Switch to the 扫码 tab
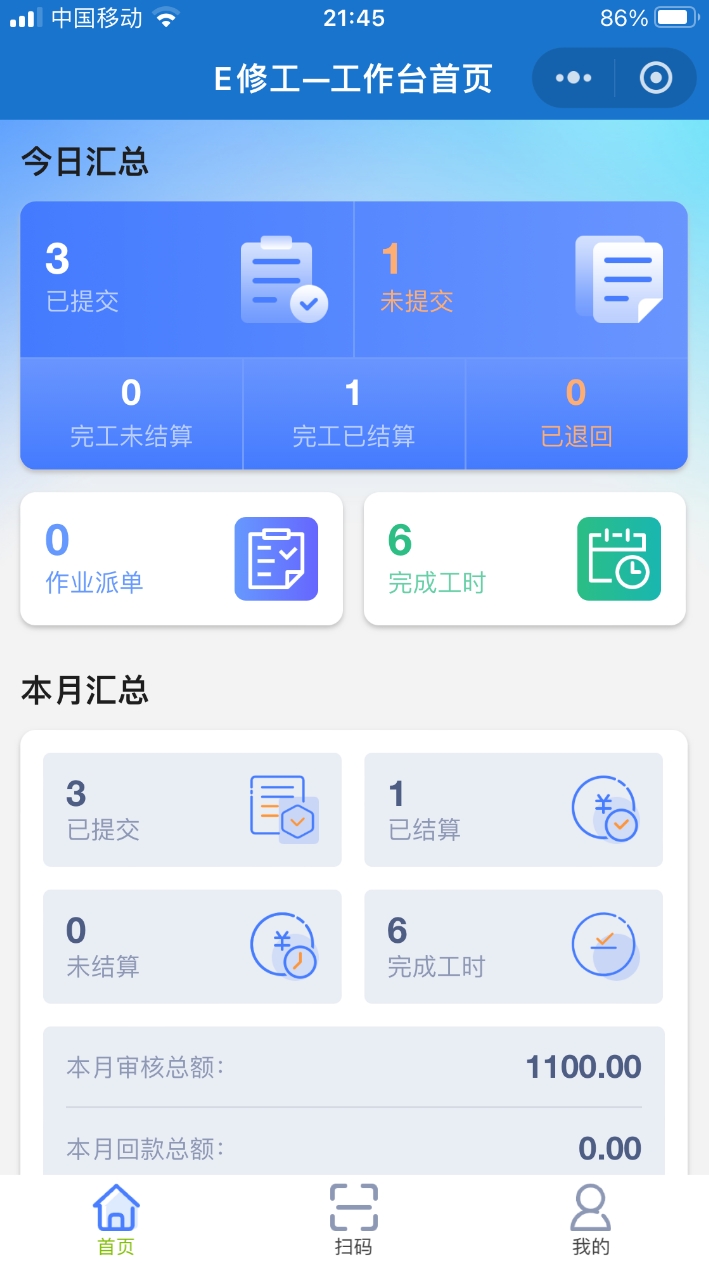Screen dimensions: 709x1263 click(x=354, y=1219)
